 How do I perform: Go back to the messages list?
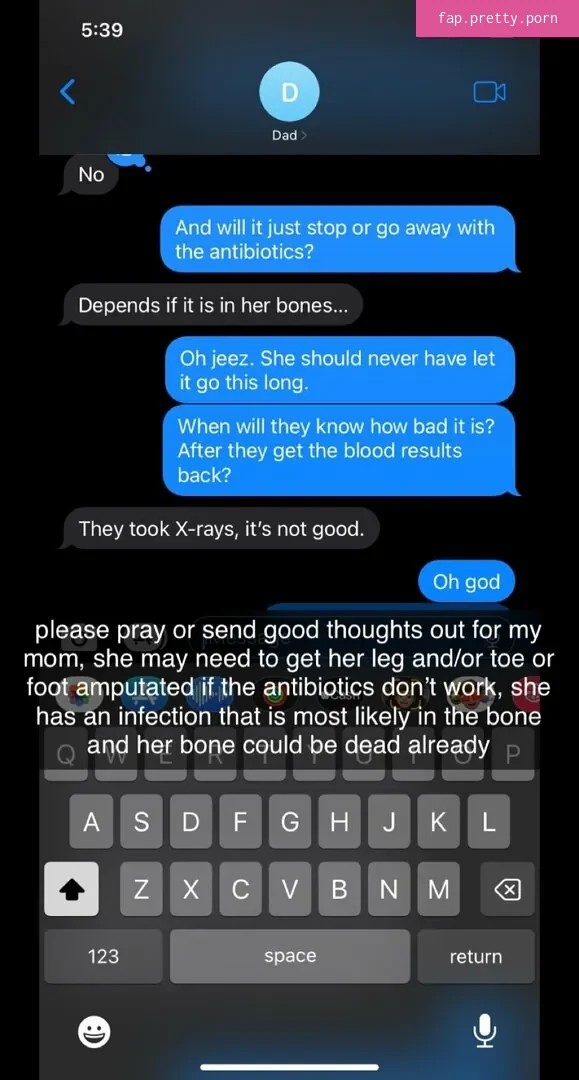tap(67, 92)
